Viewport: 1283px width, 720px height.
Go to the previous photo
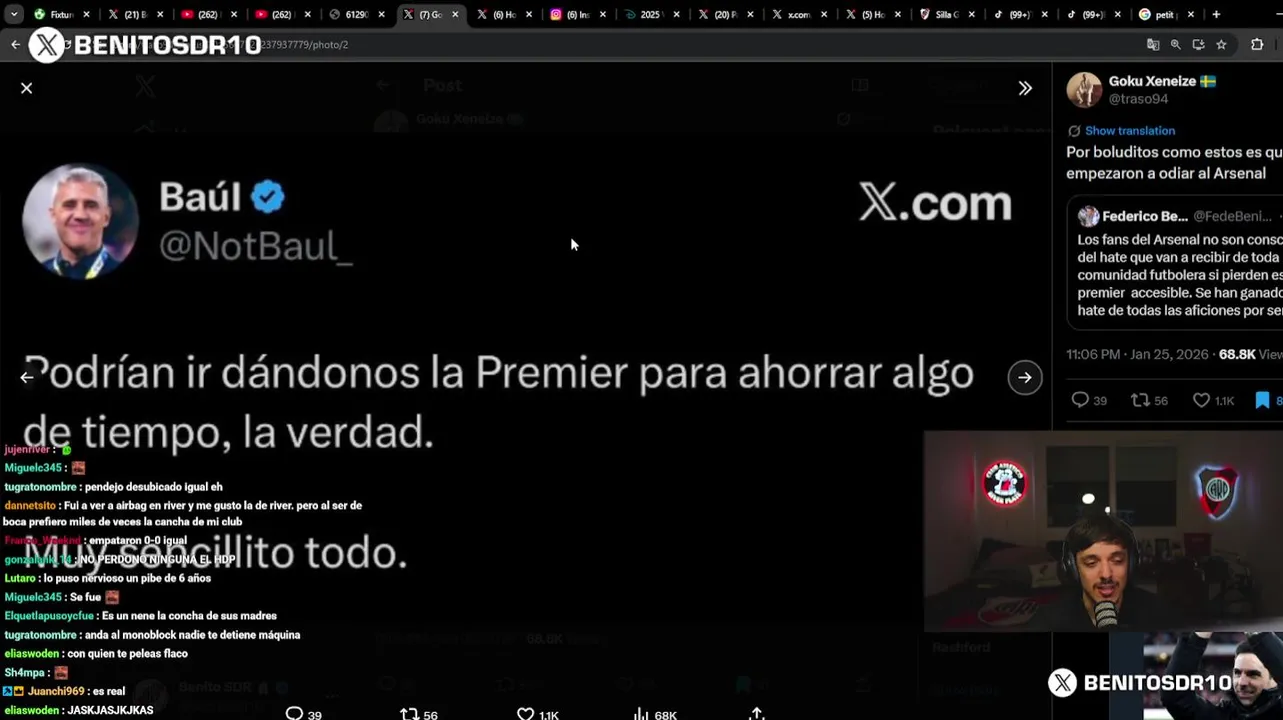[x=27, y=377]
